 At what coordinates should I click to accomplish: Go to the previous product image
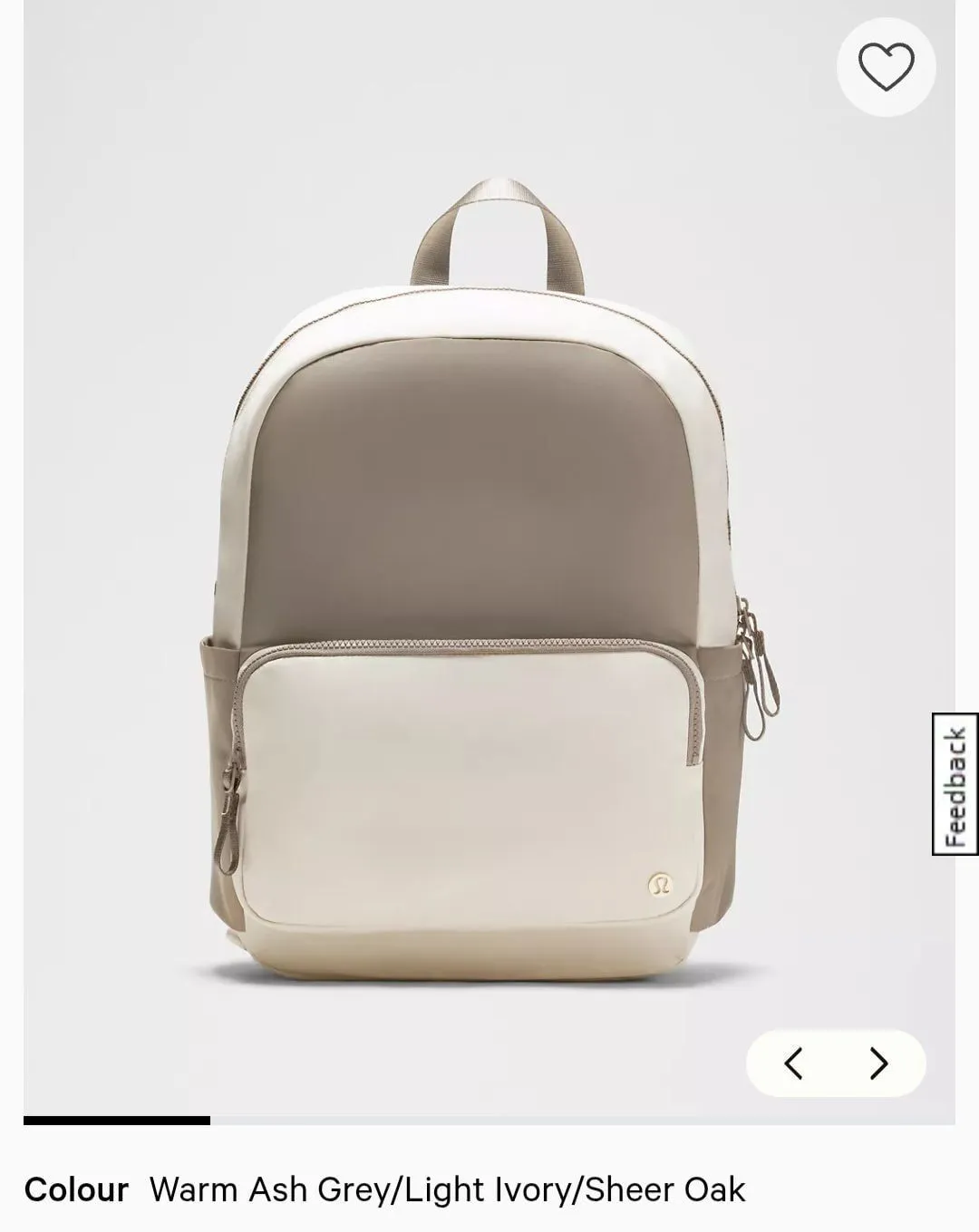[x=793, y=1062]
